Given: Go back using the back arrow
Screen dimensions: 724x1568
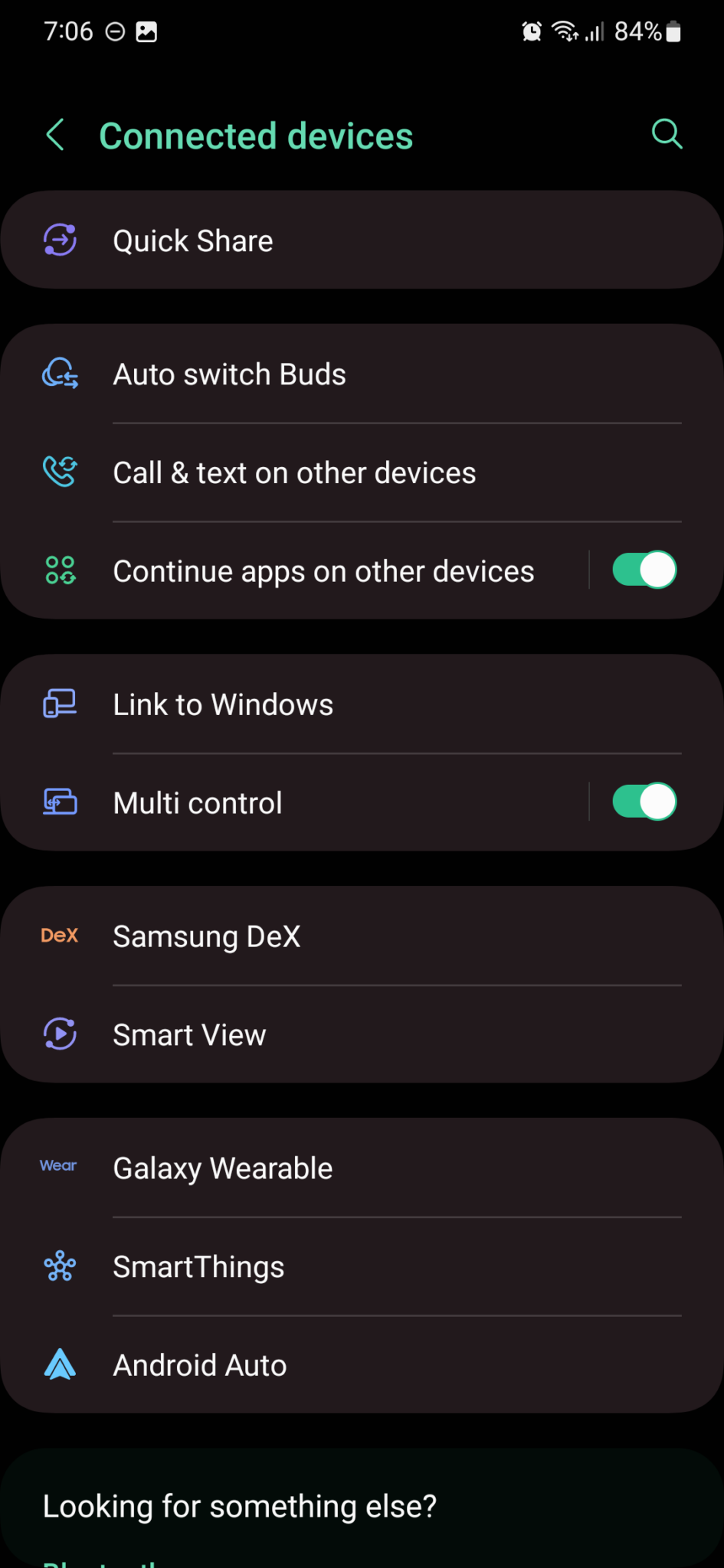Looking at the screenshot, I should [x=54, y=134].
